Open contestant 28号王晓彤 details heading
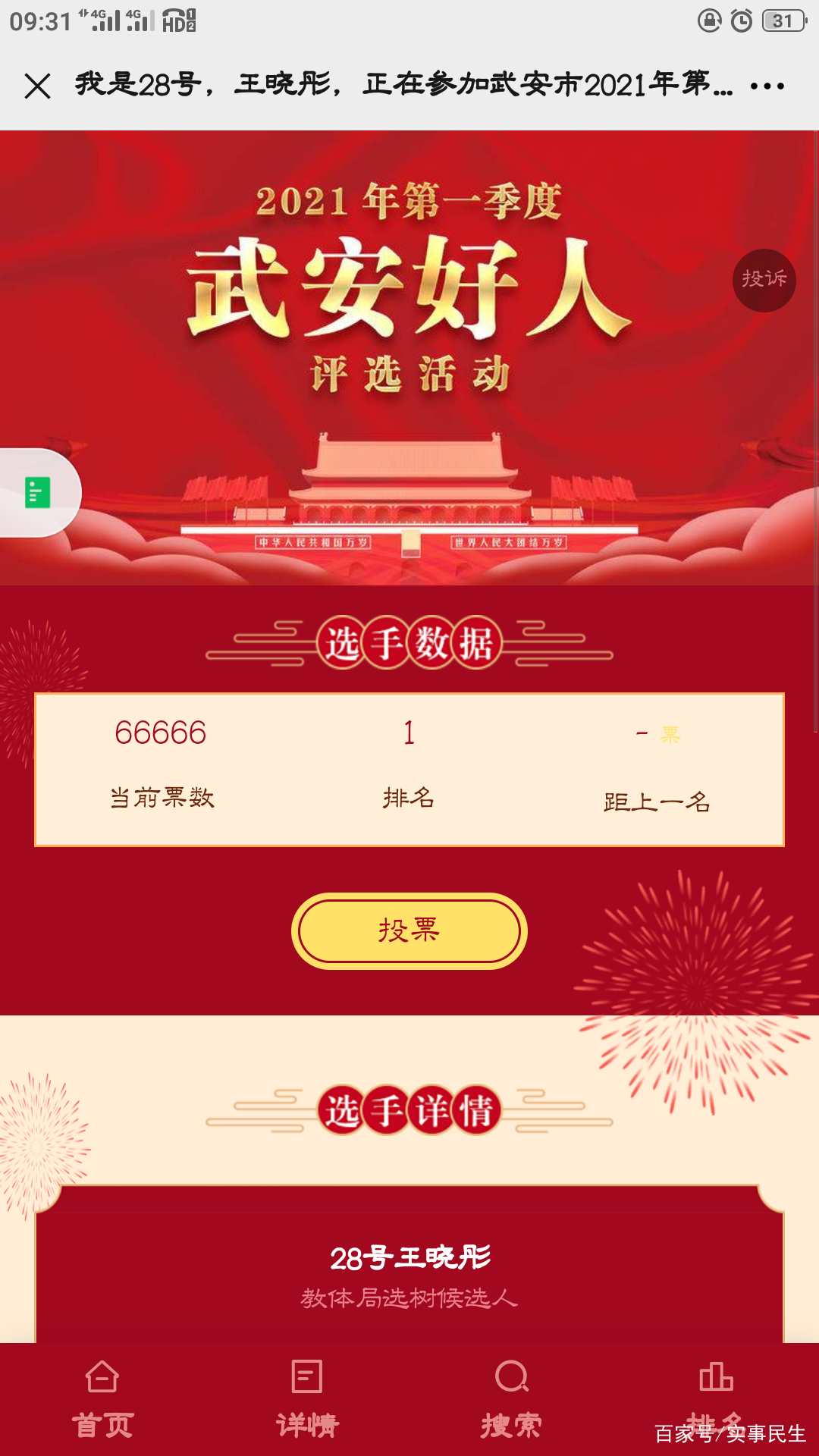The height and width of the screenshot is (1456, 819). pos(408,1258)
